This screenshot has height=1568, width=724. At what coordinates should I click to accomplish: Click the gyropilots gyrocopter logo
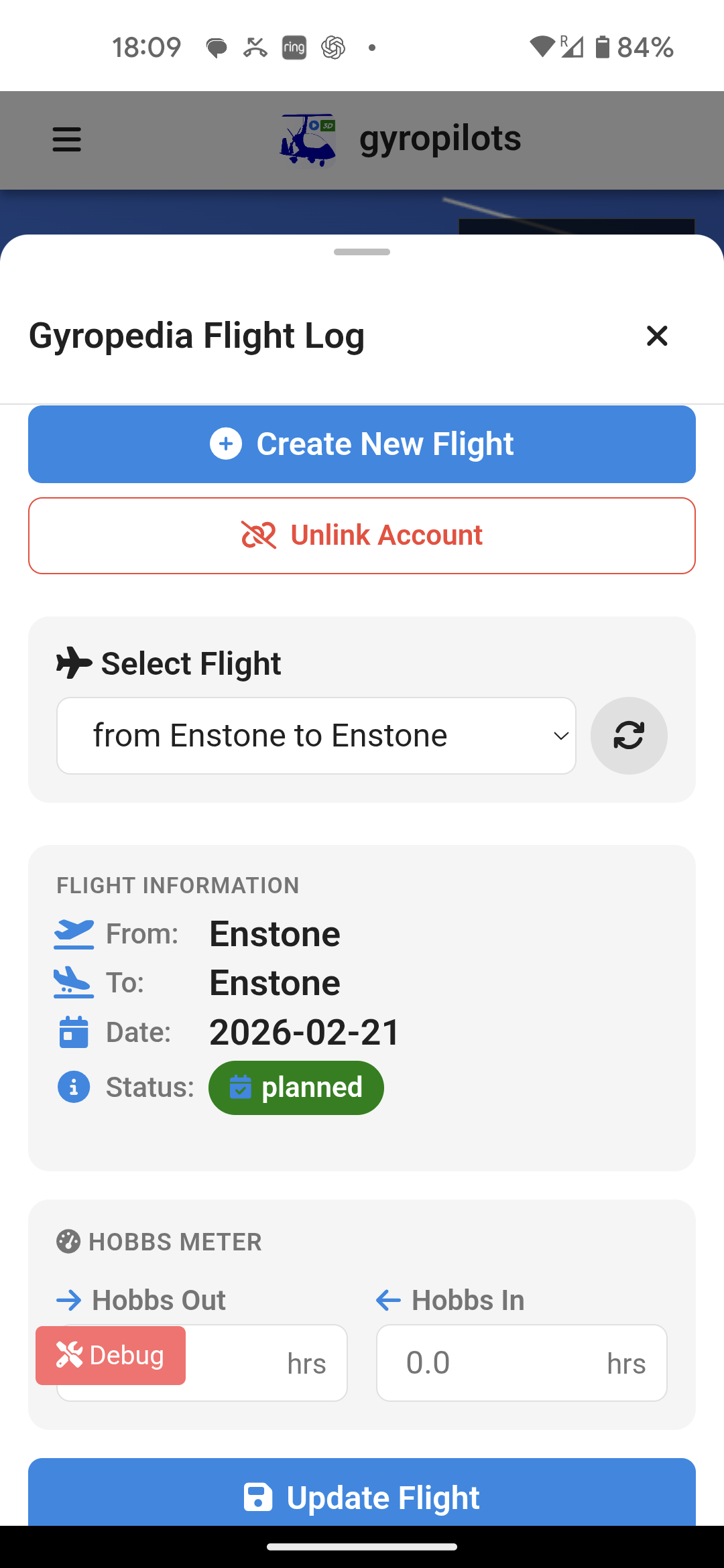tap(308, 139)
